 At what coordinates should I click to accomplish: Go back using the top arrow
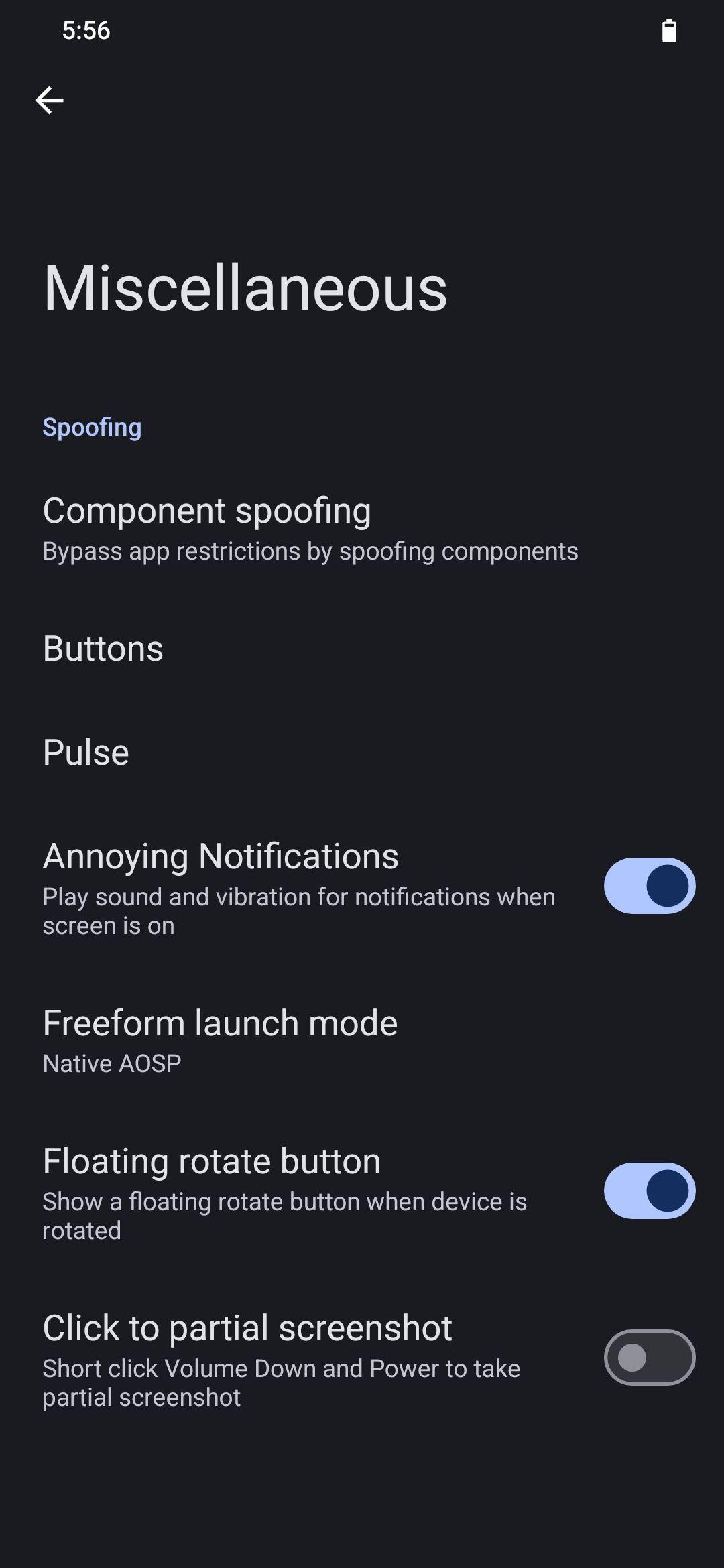[50, 101]
